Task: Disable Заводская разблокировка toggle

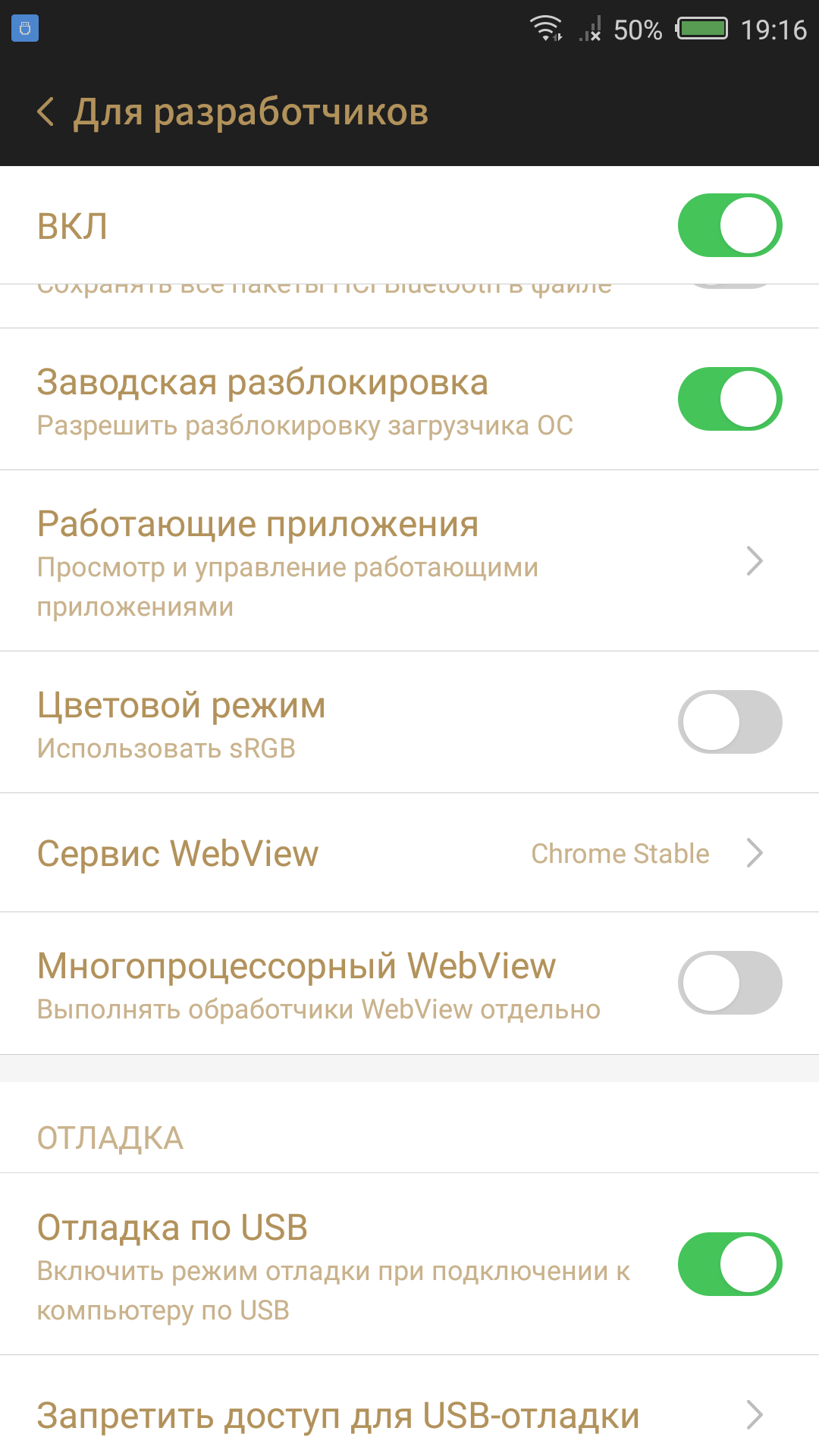Action: [730, 399]
